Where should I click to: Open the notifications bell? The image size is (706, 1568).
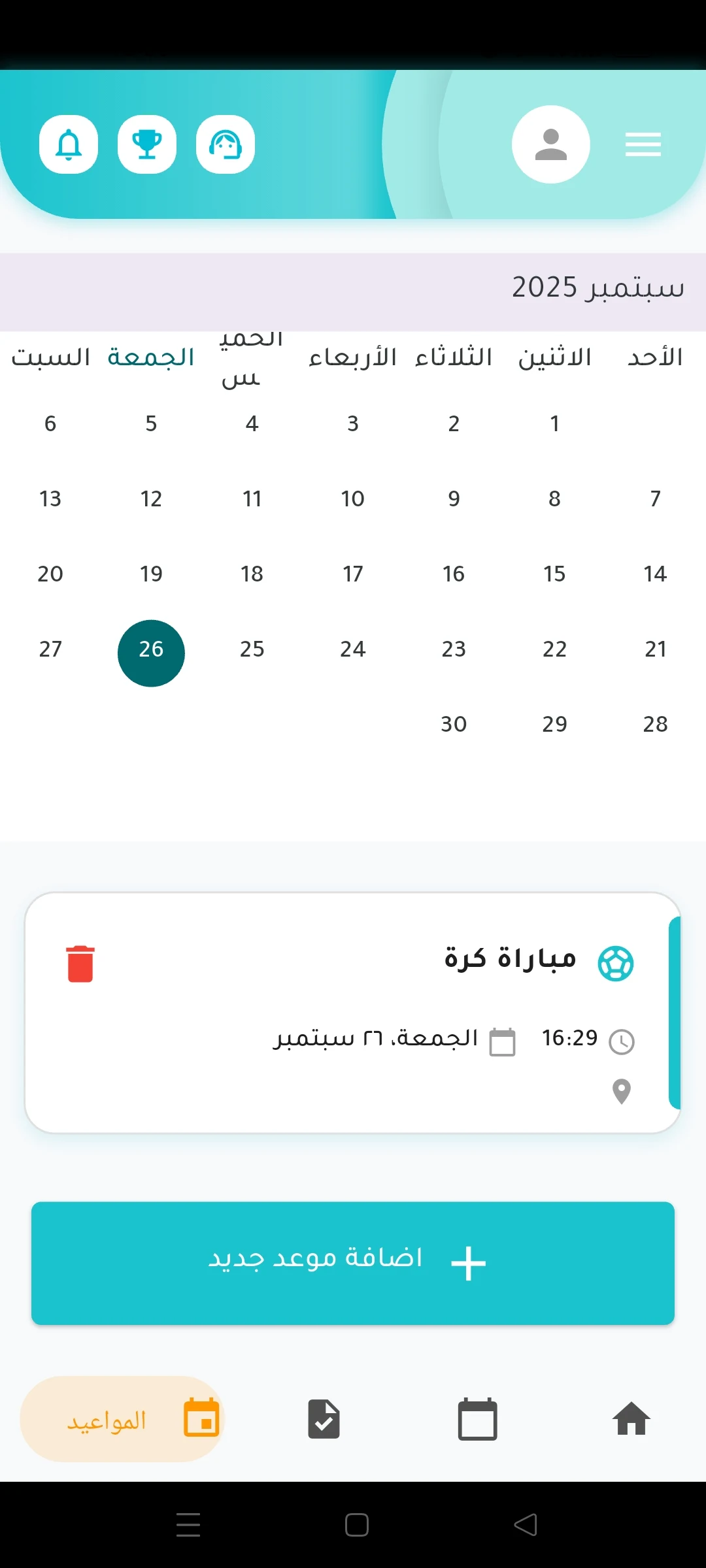(x=69, y=144)
